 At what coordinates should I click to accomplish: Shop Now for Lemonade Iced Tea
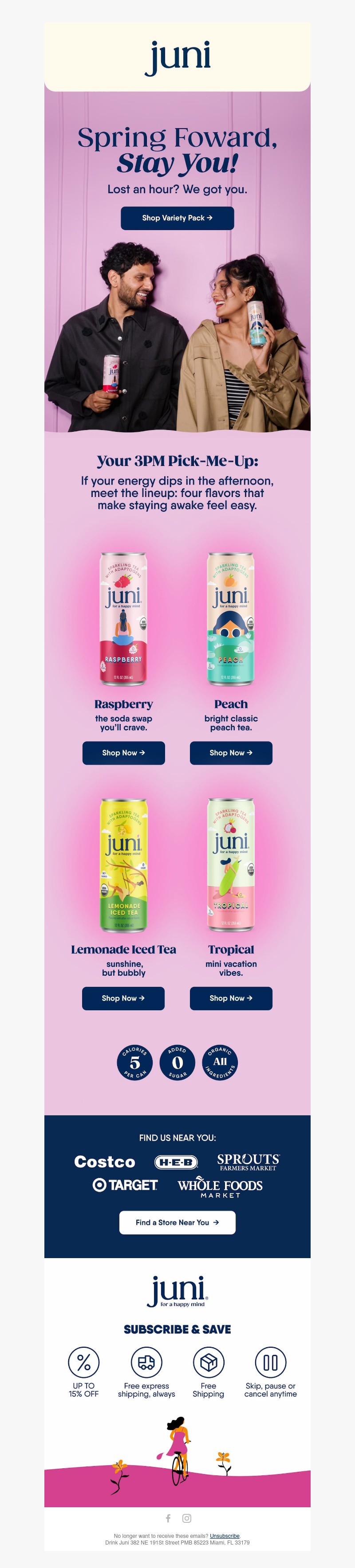coord(124,997)
